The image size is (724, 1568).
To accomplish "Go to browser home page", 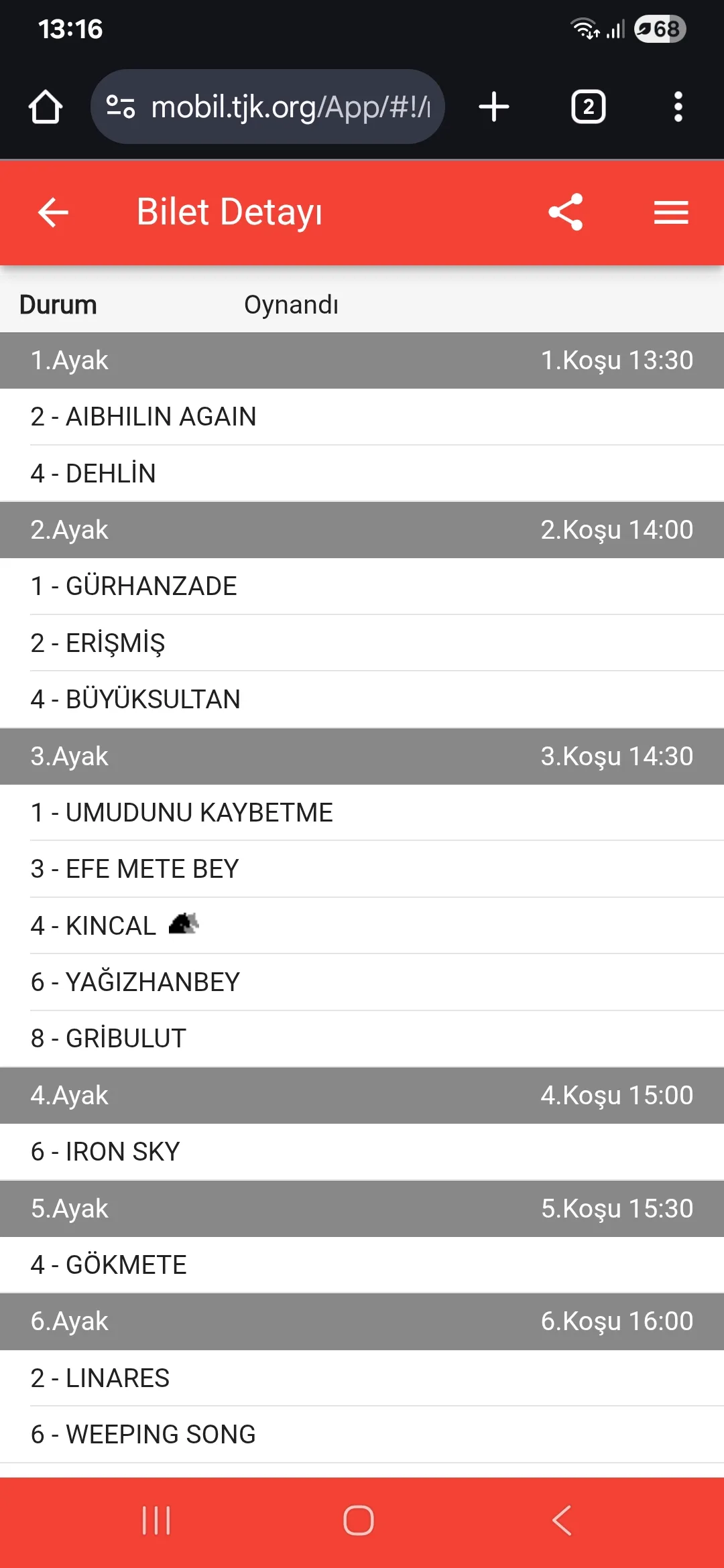I will pos(46,107).
